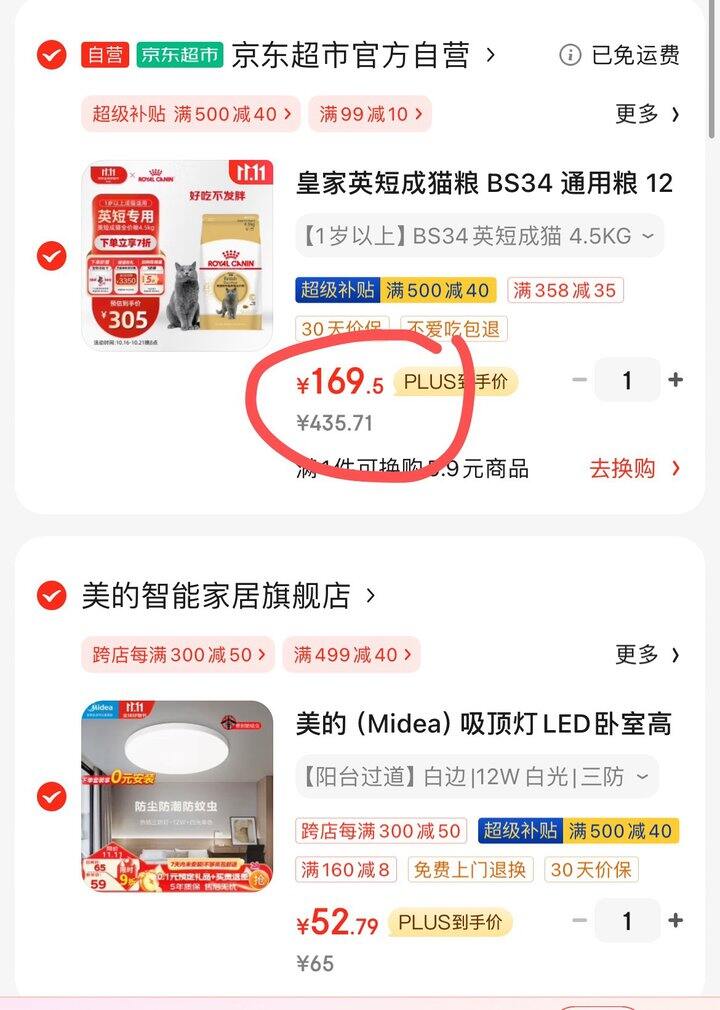Show 更多 offers for 美的智能家居旗舰店
720x1010 pixels.
coord(647,655)
